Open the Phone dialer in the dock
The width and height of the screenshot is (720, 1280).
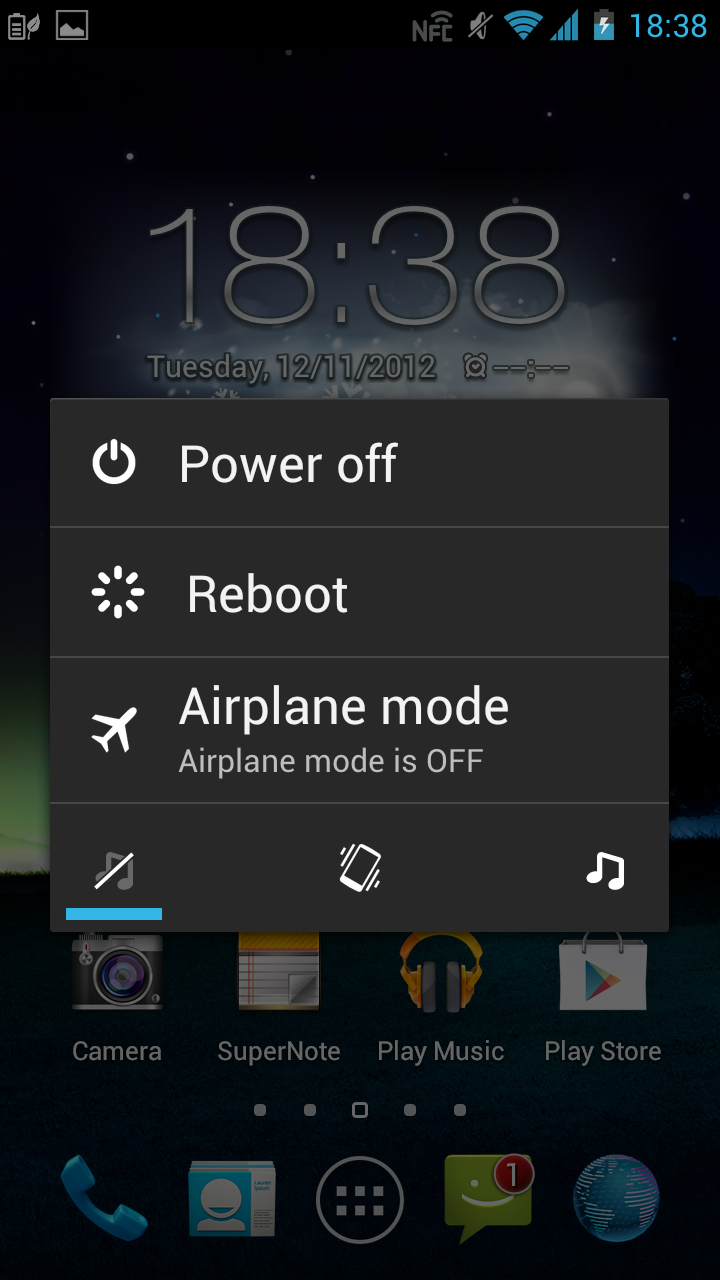coord(104,1198)
